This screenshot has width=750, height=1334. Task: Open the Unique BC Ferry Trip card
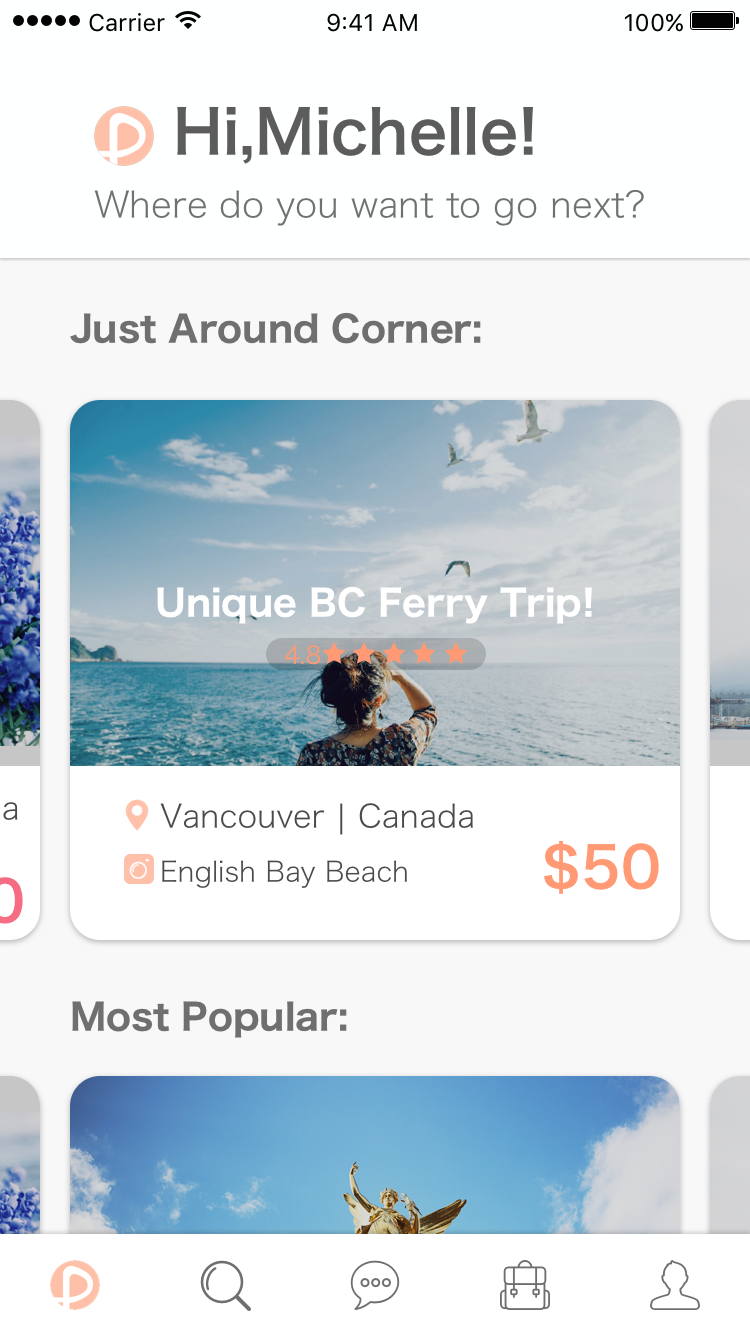(375, 669)
